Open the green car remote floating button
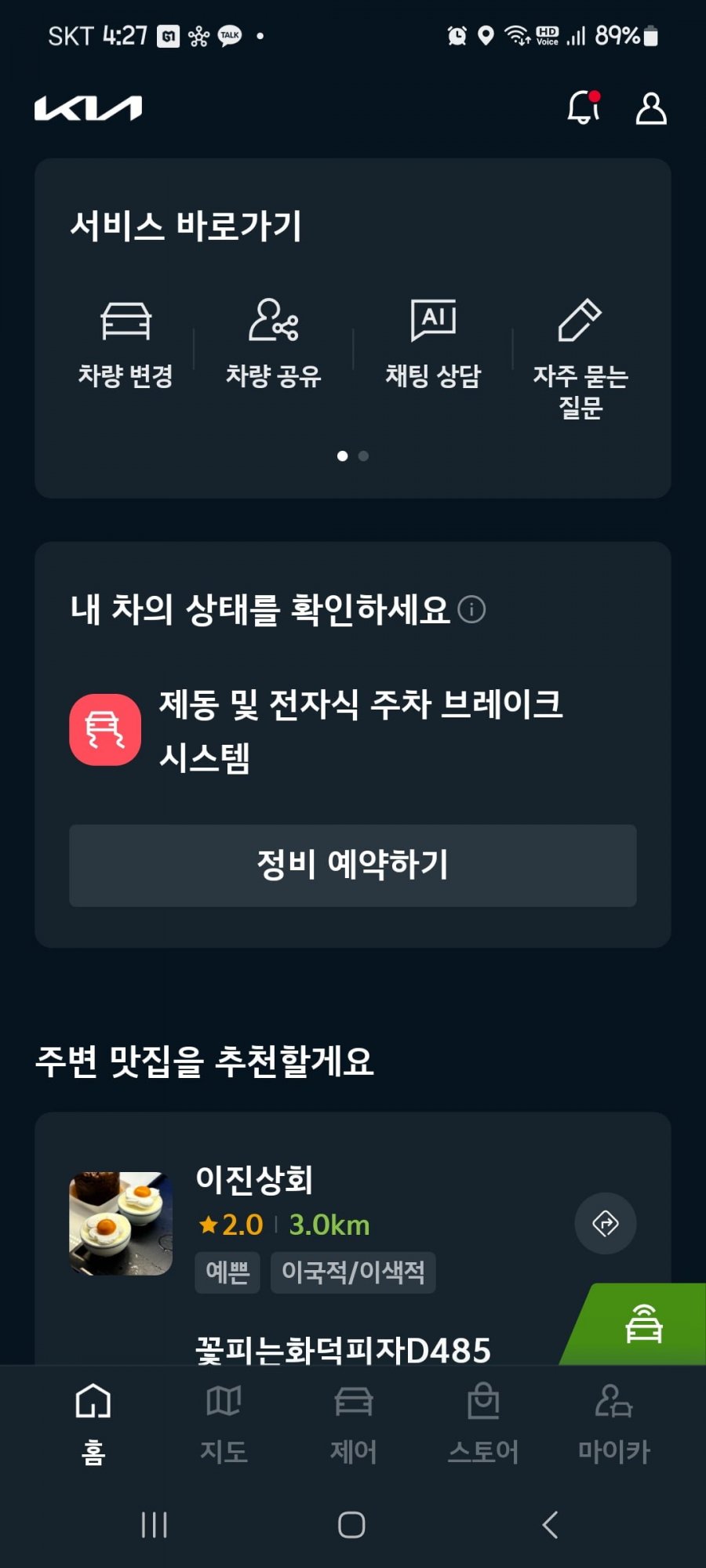Viewport: 706px width, 1568px height. click(x=643, y=1324)
